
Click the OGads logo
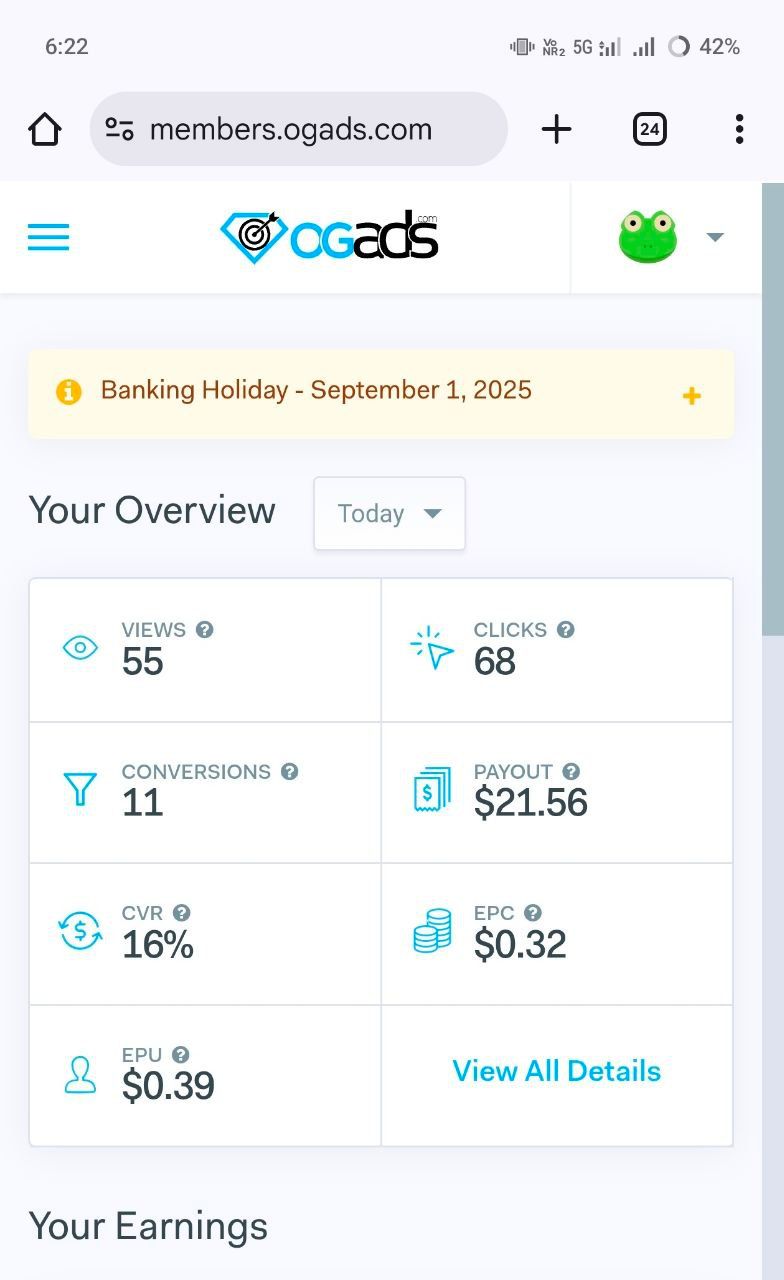330,235
